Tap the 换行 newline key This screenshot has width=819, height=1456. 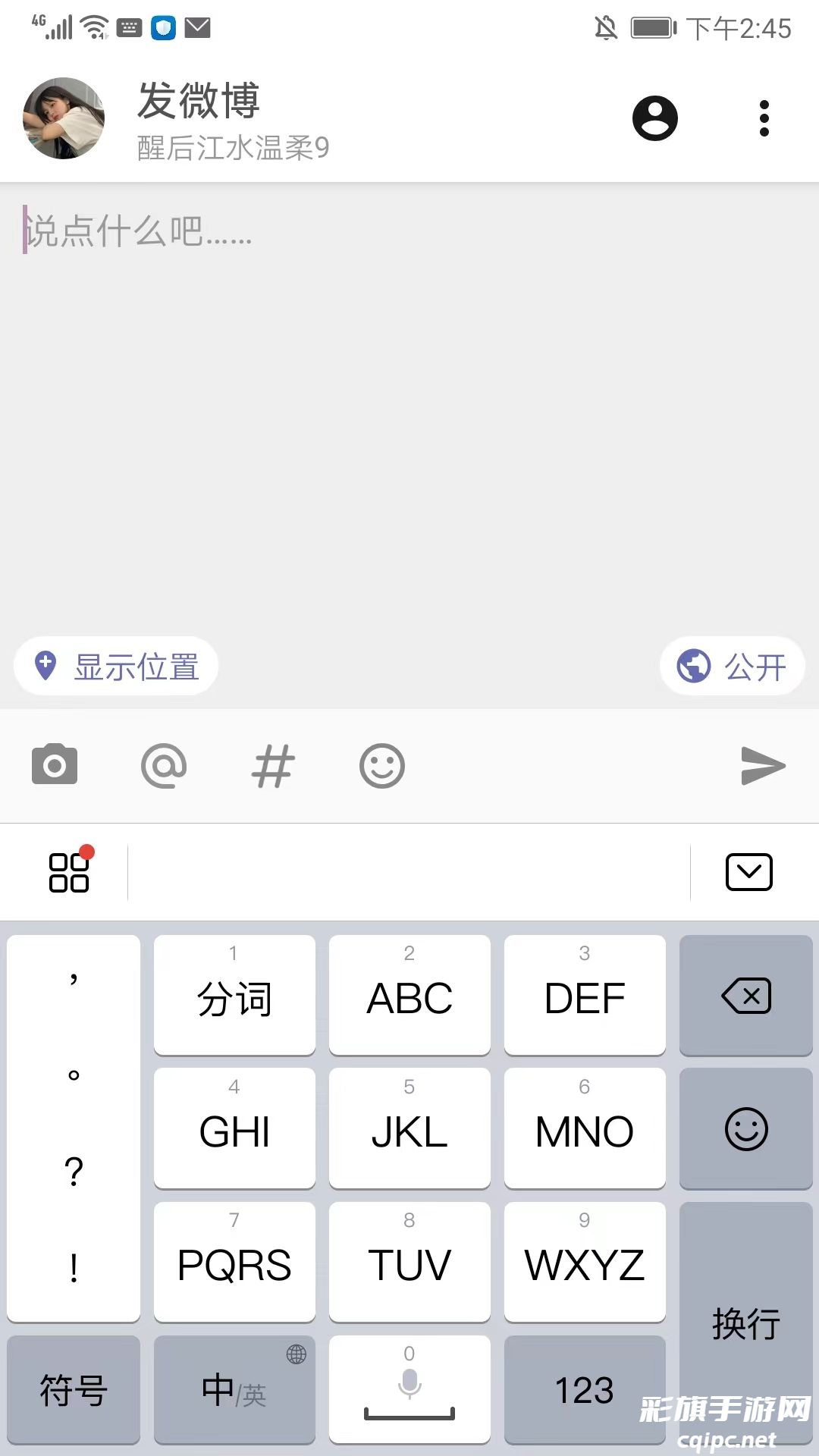[x=746, y=1323]
